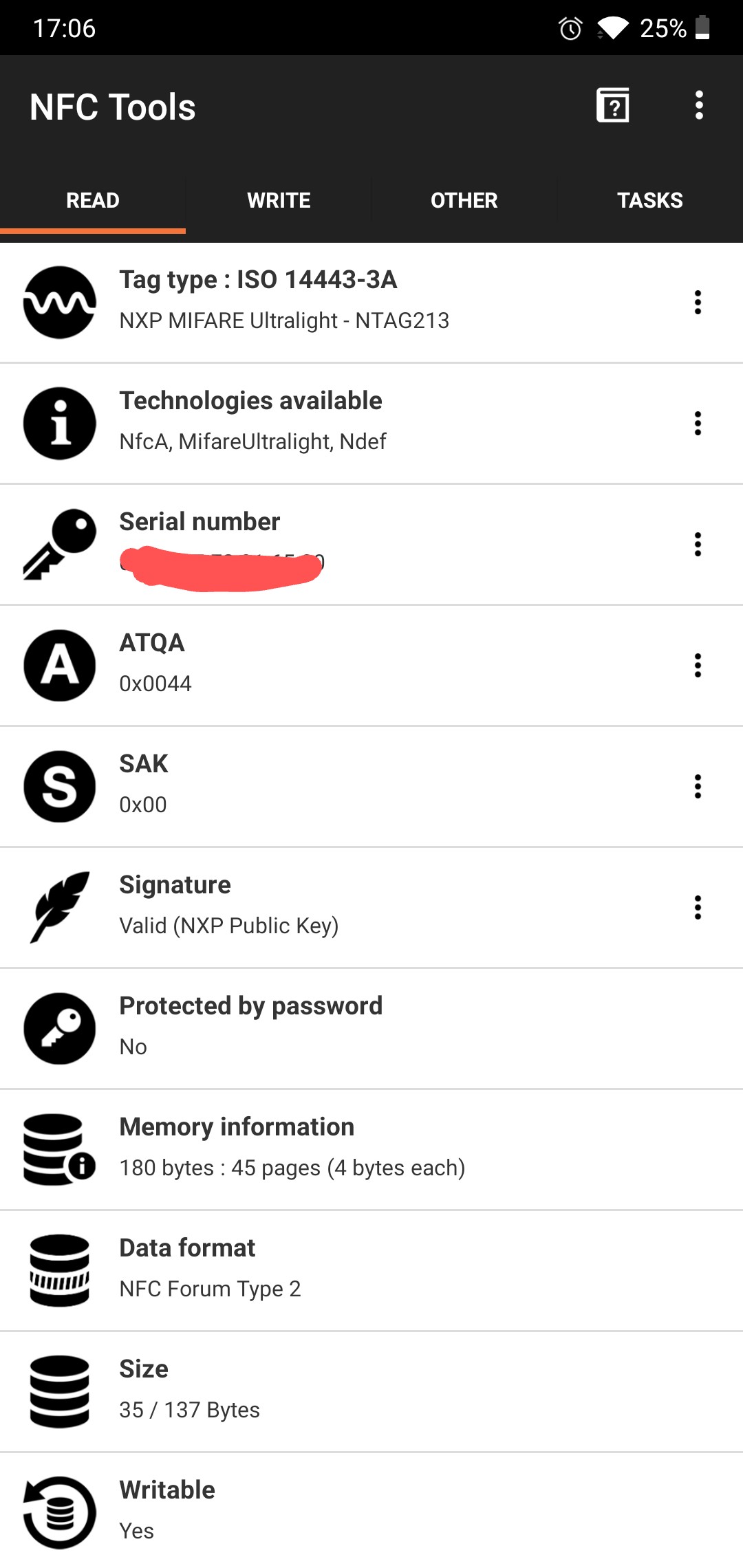Open the help icon in the app bar
Screen dimensions: 743x1568
coord(612,105)
